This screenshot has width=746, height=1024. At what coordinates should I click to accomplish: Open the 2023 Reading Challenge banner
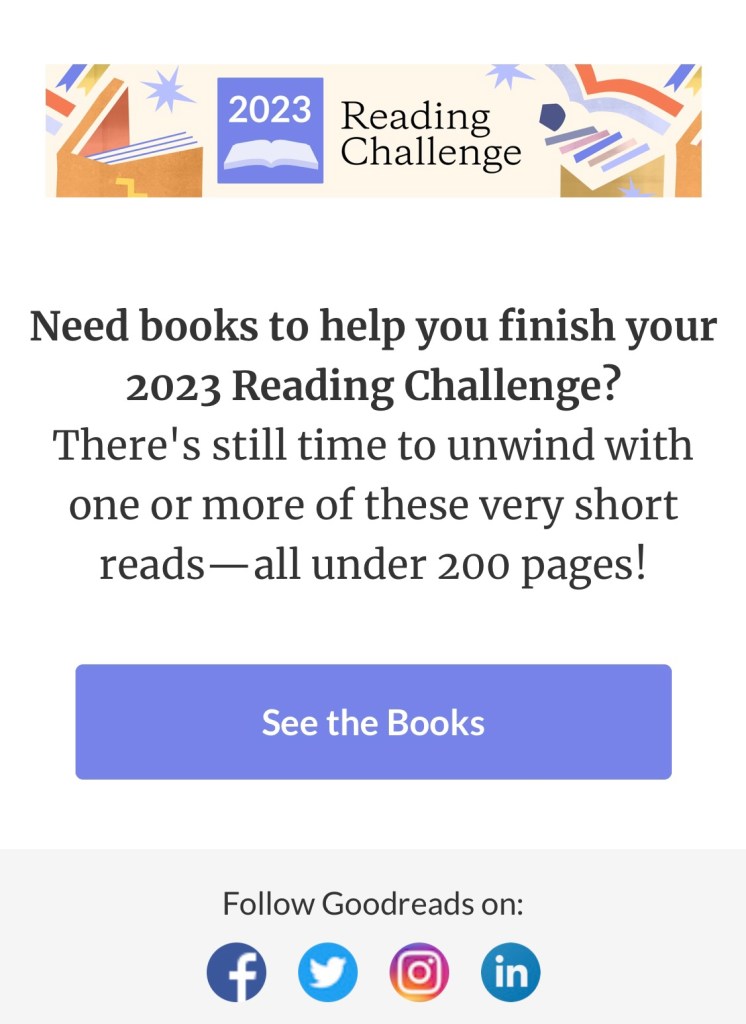tap(373, 131)
